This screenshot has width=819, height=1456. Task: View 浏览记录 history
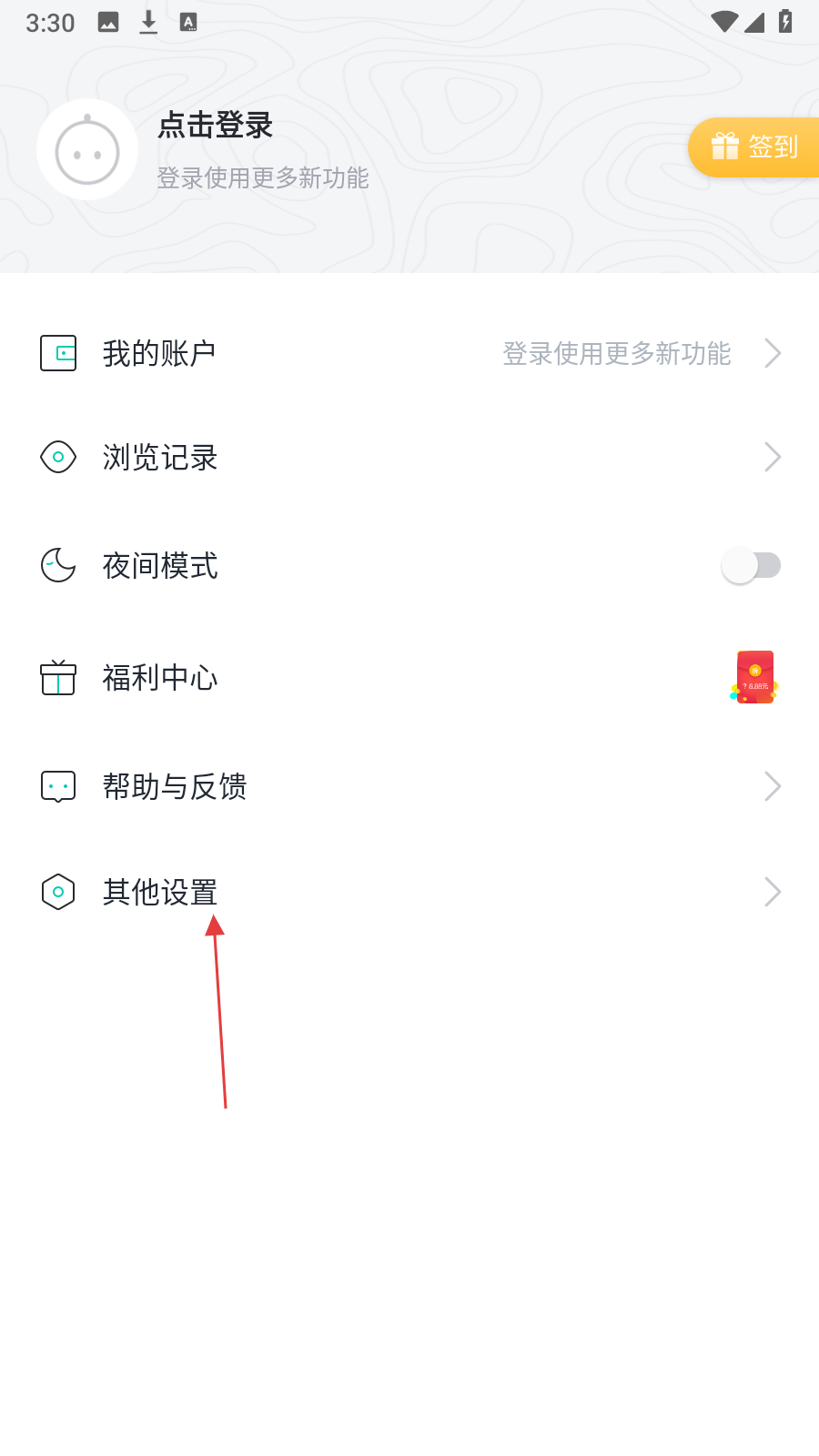pyautogui.click(x=409, y=457)
